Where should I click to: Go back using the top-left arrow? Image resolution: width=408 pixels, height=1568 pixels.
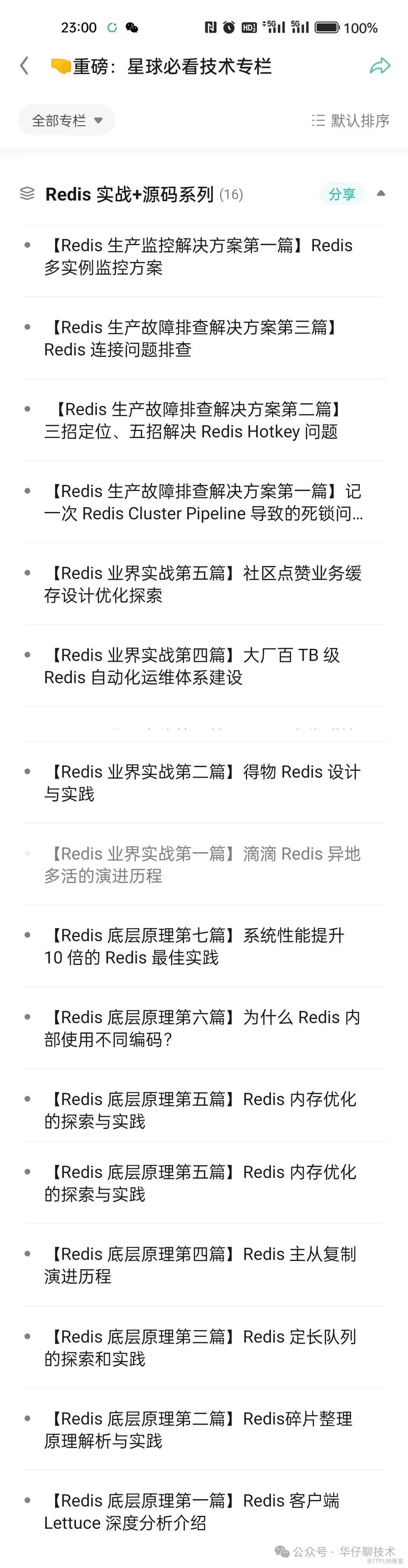click(x=24, y=66)
